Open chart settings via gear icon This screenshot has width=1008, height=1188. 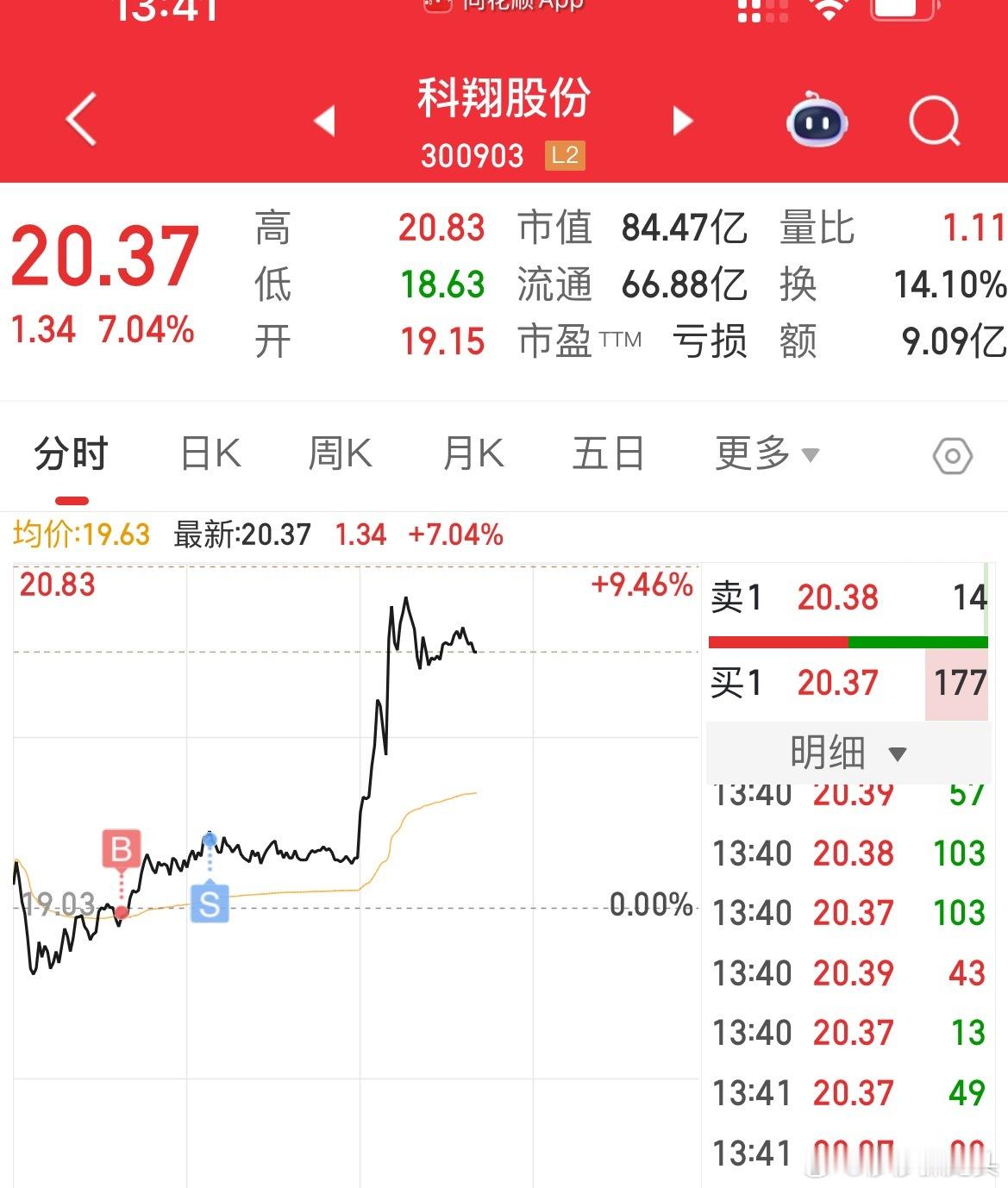[954, 458]
